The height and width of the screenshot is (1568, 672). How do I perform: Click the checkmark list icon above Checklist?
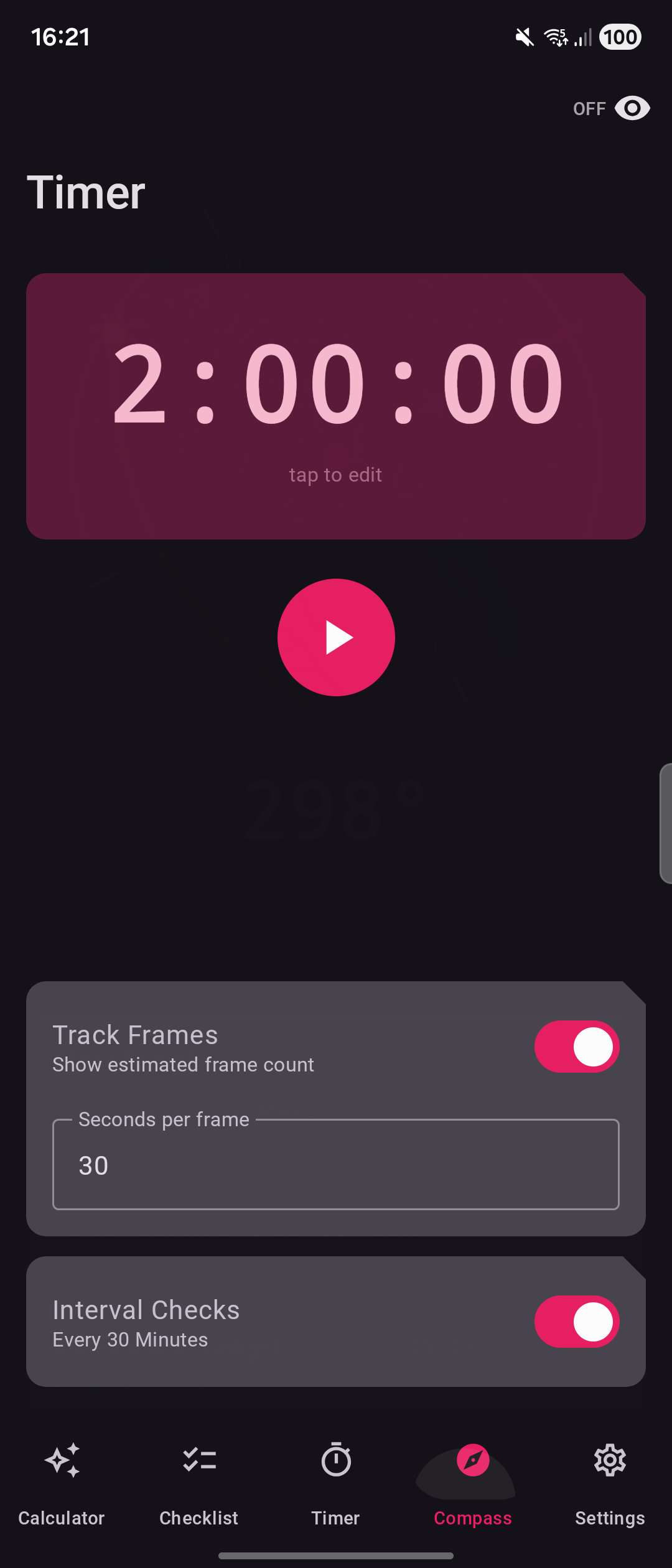coord(198,1460)
